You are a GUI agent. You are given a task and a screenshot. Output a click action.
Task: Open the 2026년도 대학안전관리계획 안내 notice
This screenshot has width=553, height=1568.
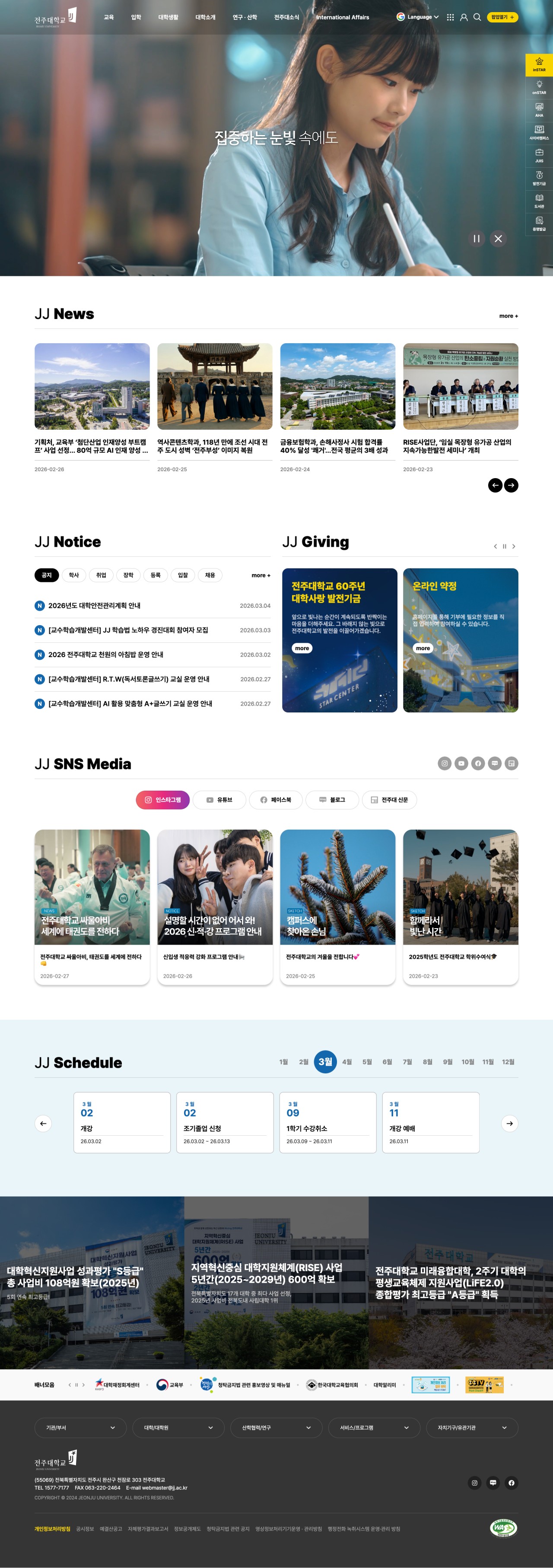coord(94,606)
